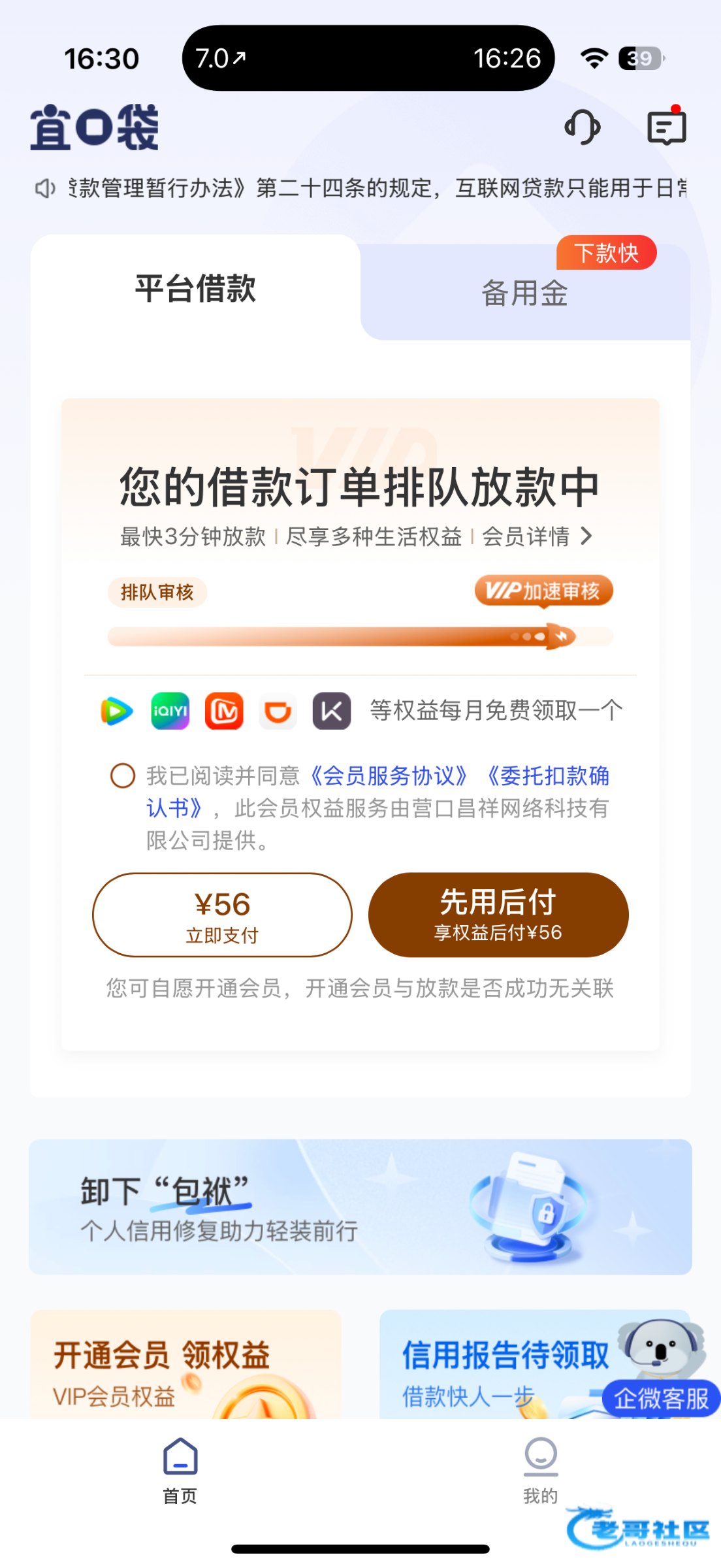Tap ¥56 立即支付 button
The width and height of the screenshot is (721, 1568).
click(x=222, y=915)
